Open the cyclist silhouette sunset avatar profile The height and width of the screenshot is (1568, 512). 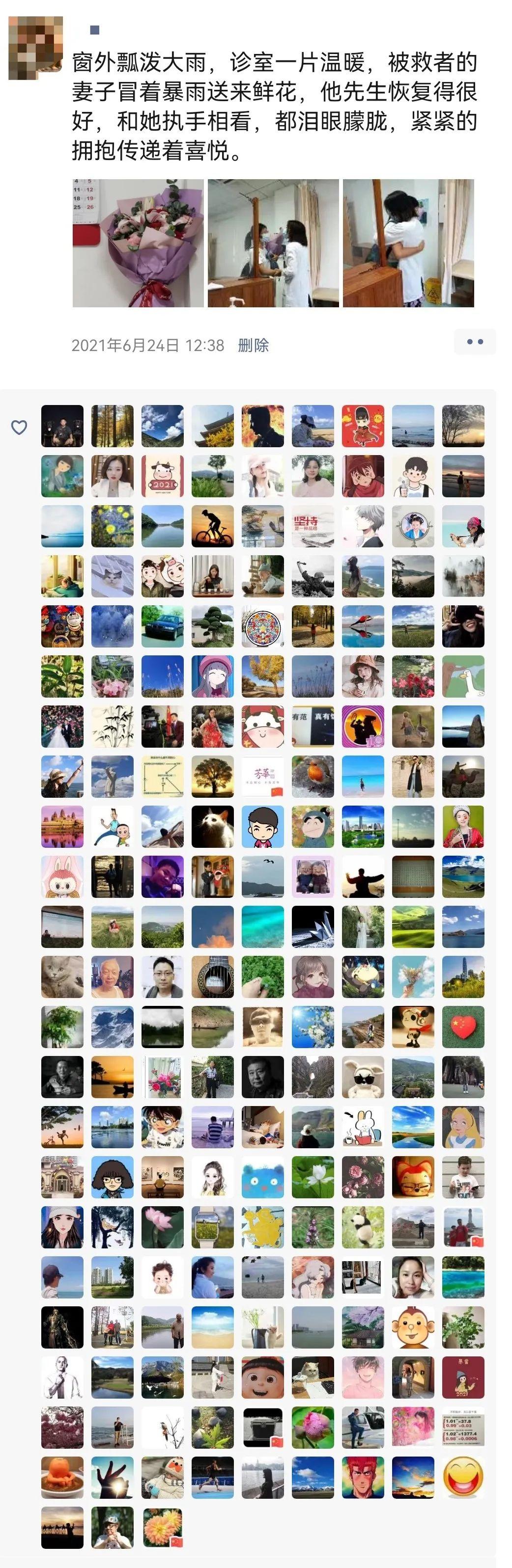point(213,526)
